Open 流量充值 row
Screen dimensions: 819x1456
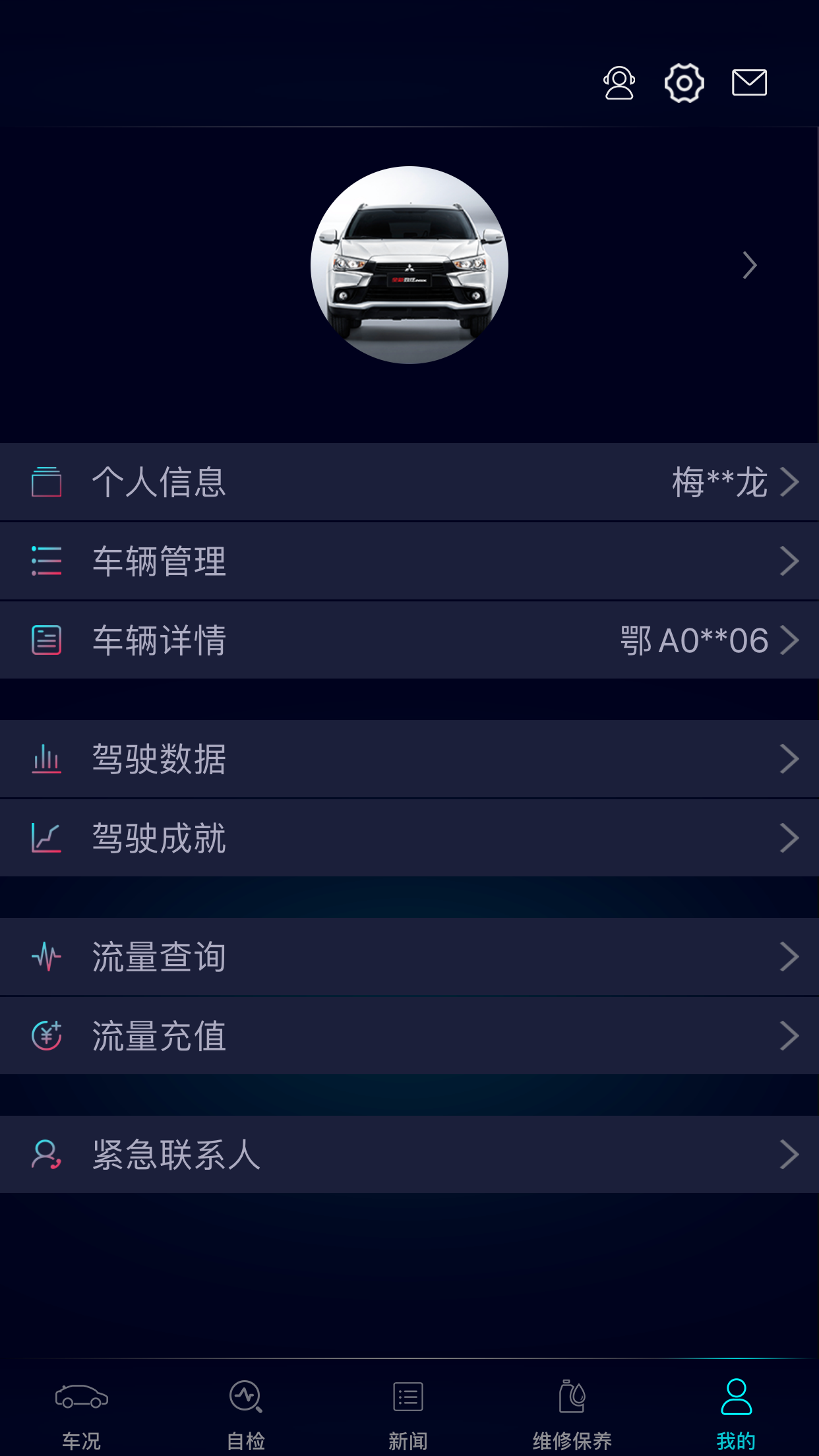pyautogui.click(x=409, y=1036)
